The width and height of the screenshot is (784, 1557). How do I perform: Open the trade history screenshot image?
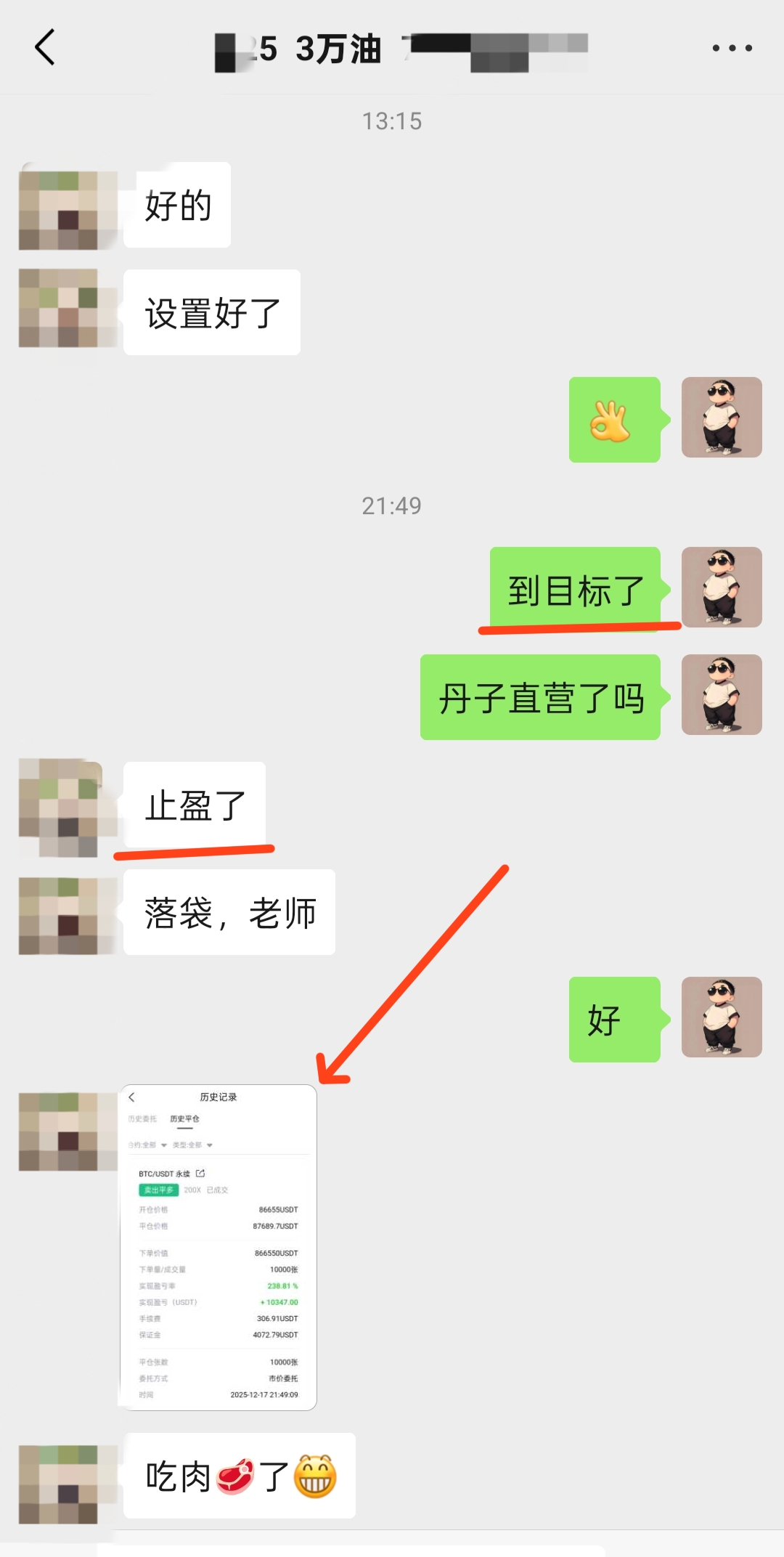(219, 1247)
